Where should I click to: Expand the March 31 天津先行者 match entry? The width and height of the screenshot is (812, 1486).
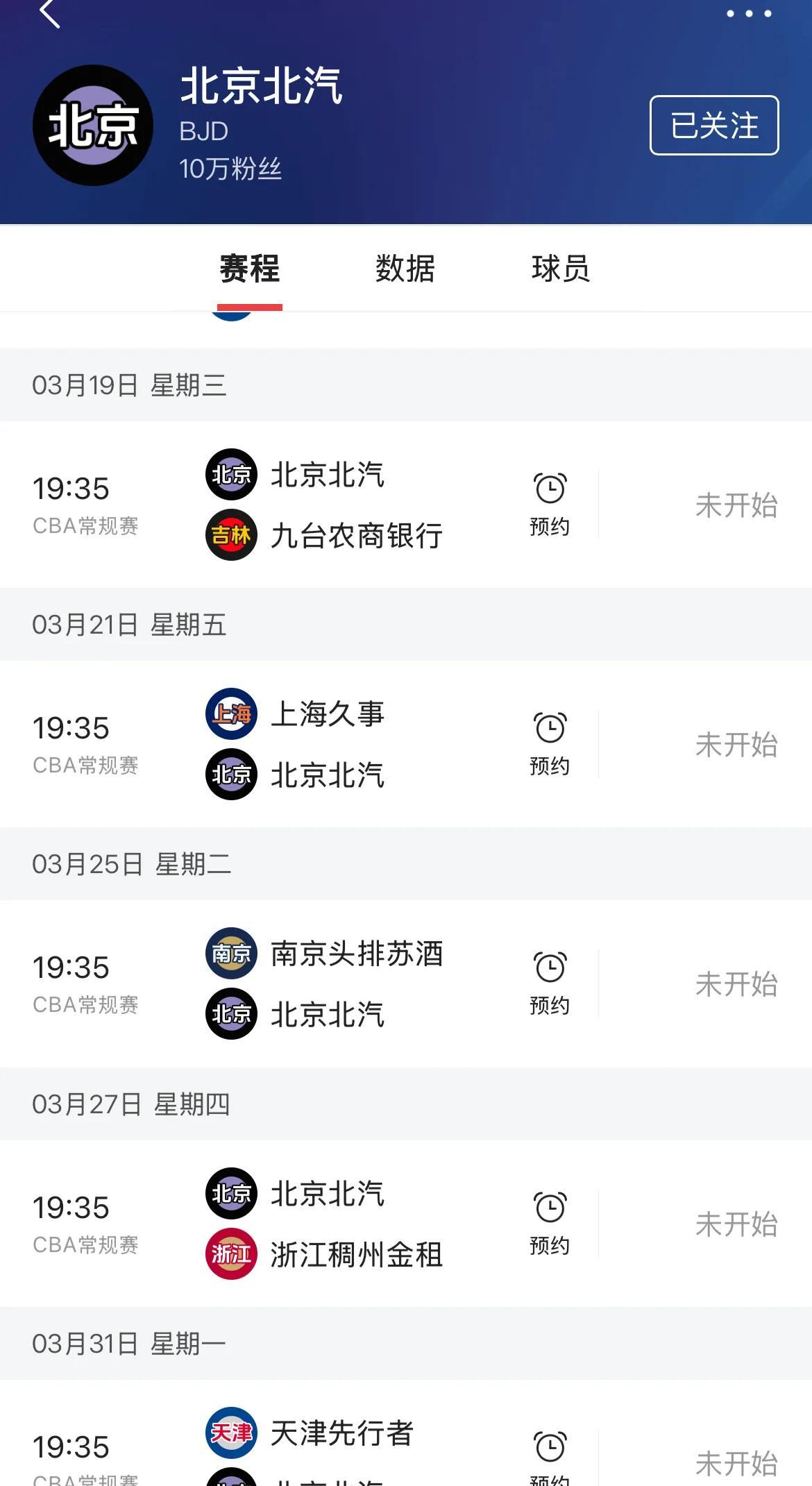click(x=406, y=1440)
